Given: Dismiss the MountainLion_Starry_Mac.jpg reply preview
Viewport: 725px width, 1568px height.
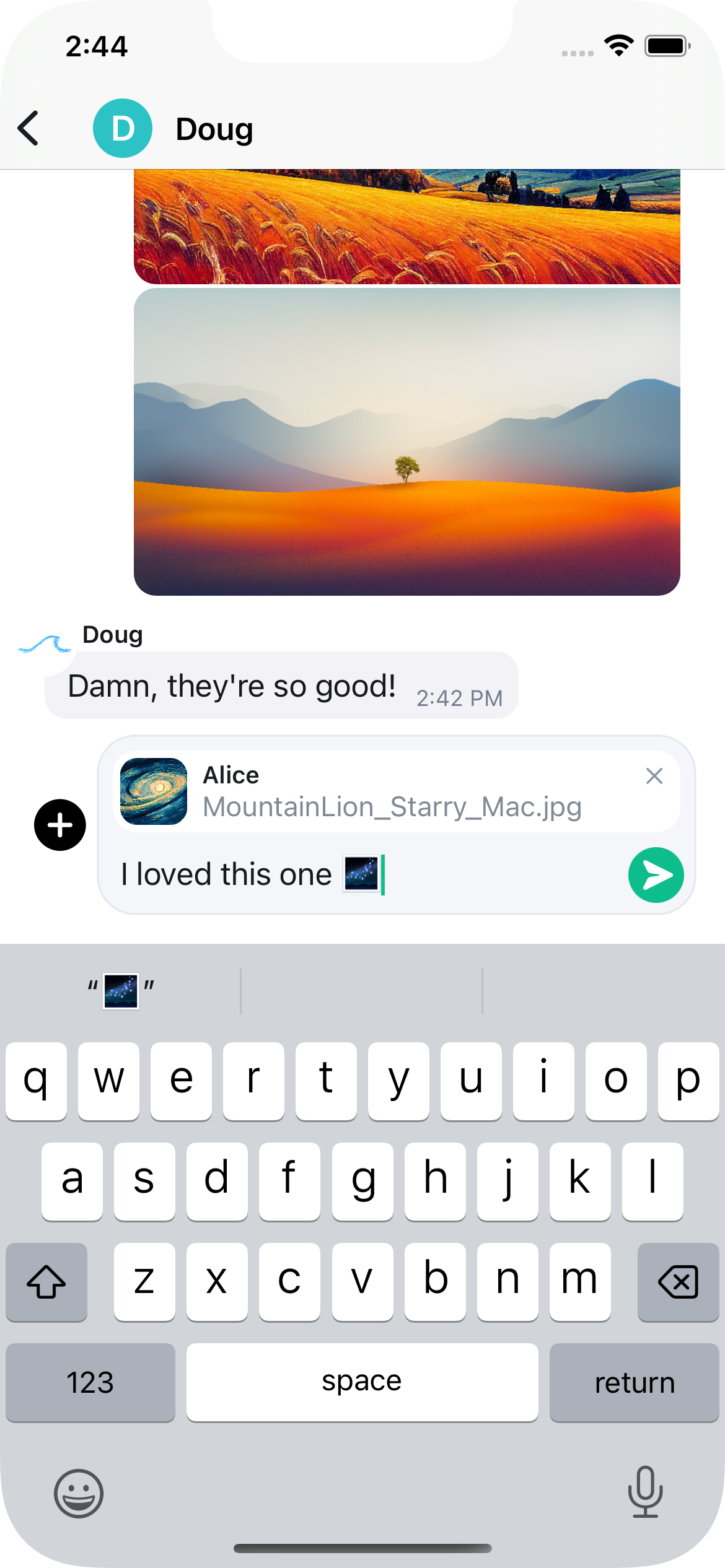Looking at the screenshot, I should (x=654, y=776).
